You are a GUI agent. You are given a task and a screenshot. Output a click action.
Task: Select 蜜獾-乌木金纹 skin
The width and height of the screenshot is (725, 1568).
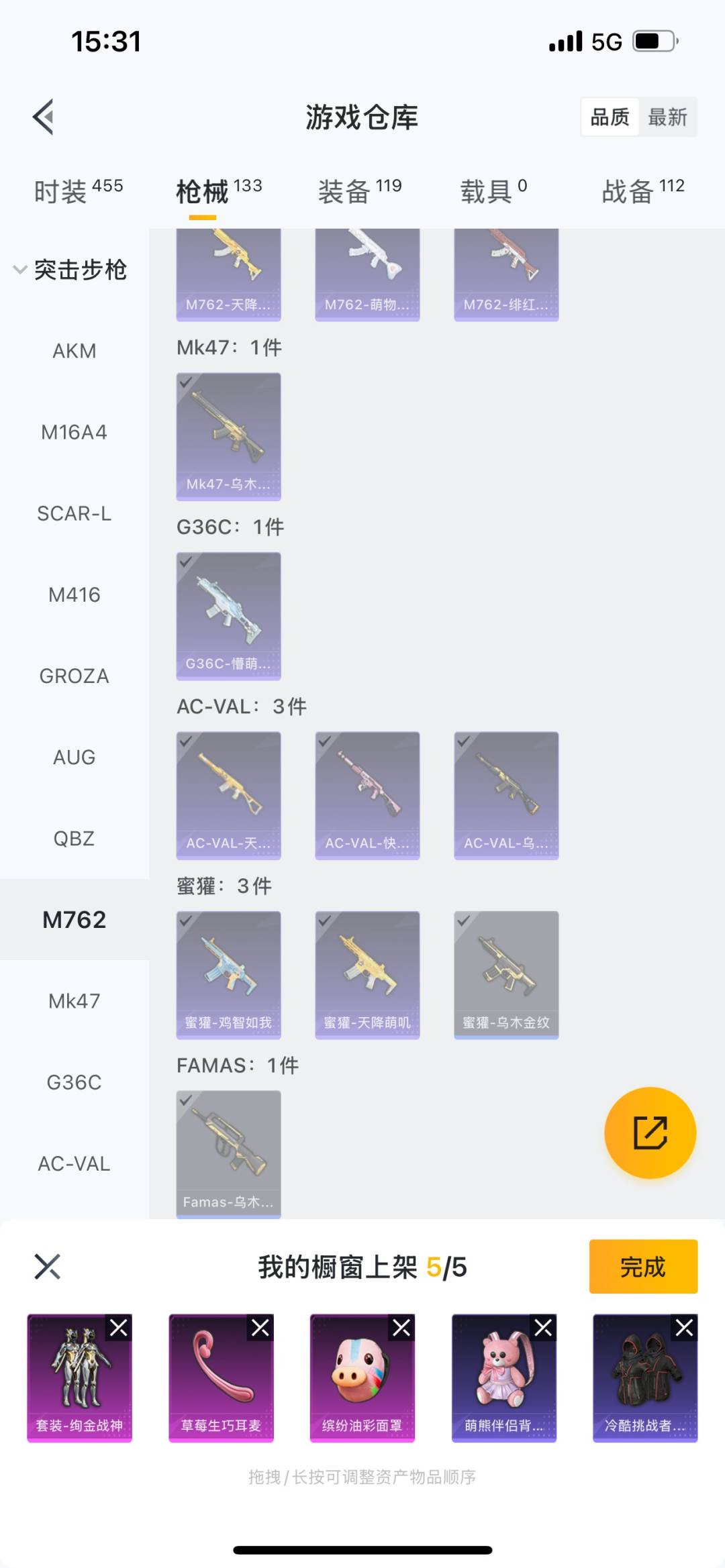tap(506, 974)
